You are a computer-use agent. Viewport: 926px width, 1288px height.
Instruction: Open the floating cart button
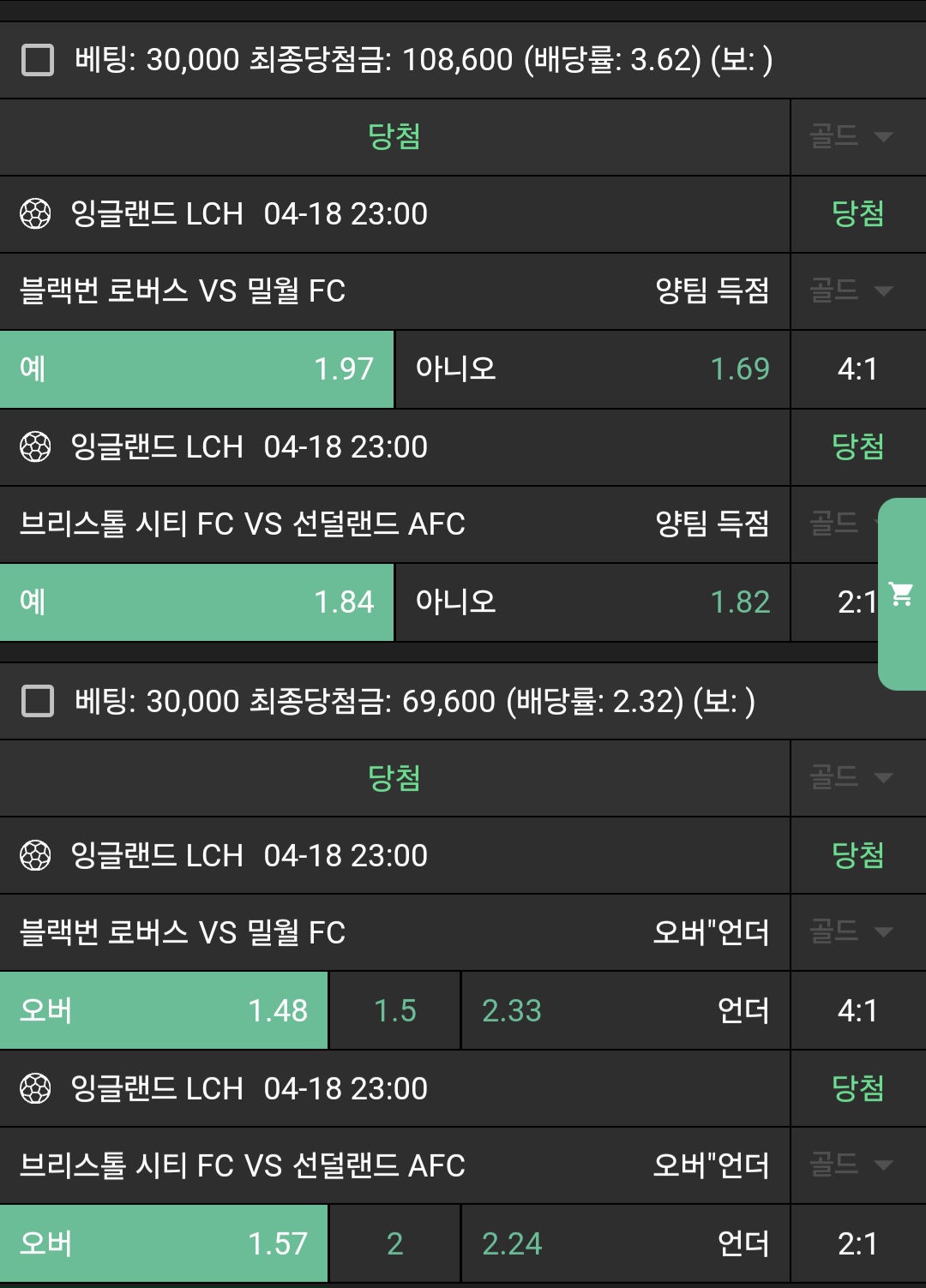901,594
